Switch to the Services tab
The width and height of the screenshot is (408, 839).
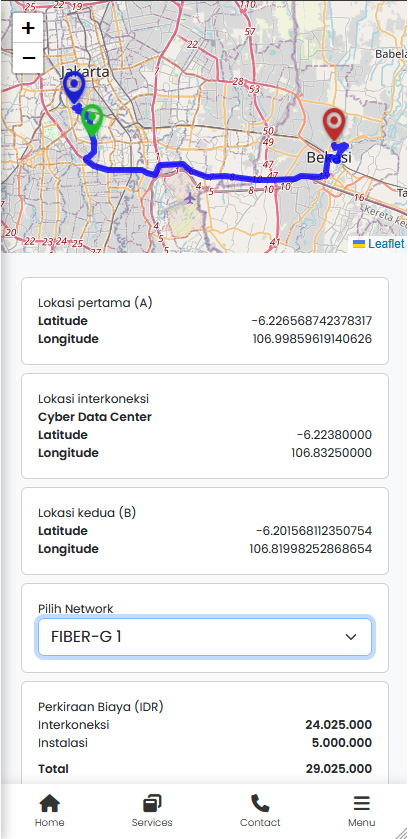tap(152, 811)
